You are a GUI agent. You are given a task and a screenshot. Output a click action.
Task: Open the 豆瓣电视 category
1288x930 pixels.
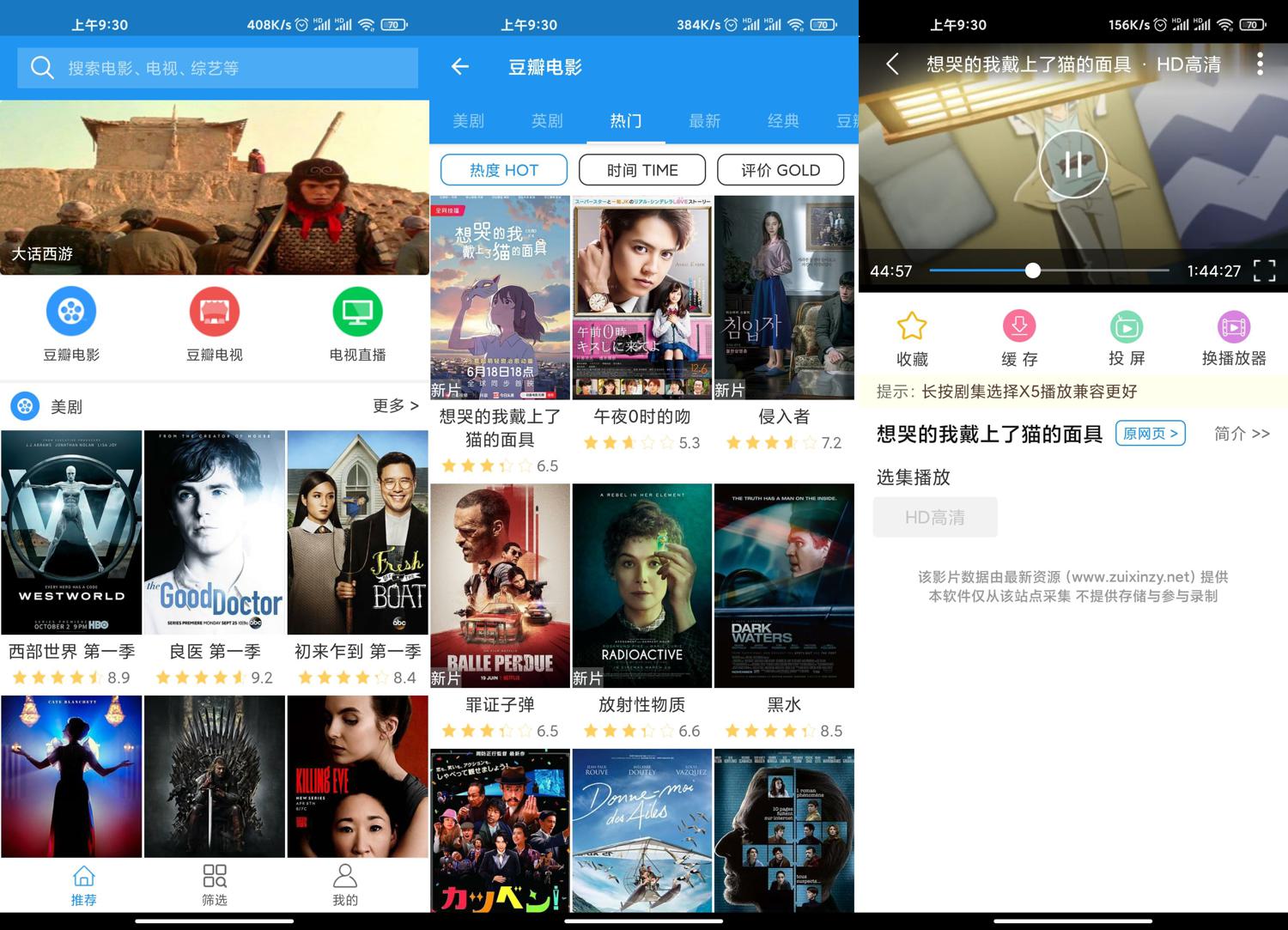pos(214,324)
